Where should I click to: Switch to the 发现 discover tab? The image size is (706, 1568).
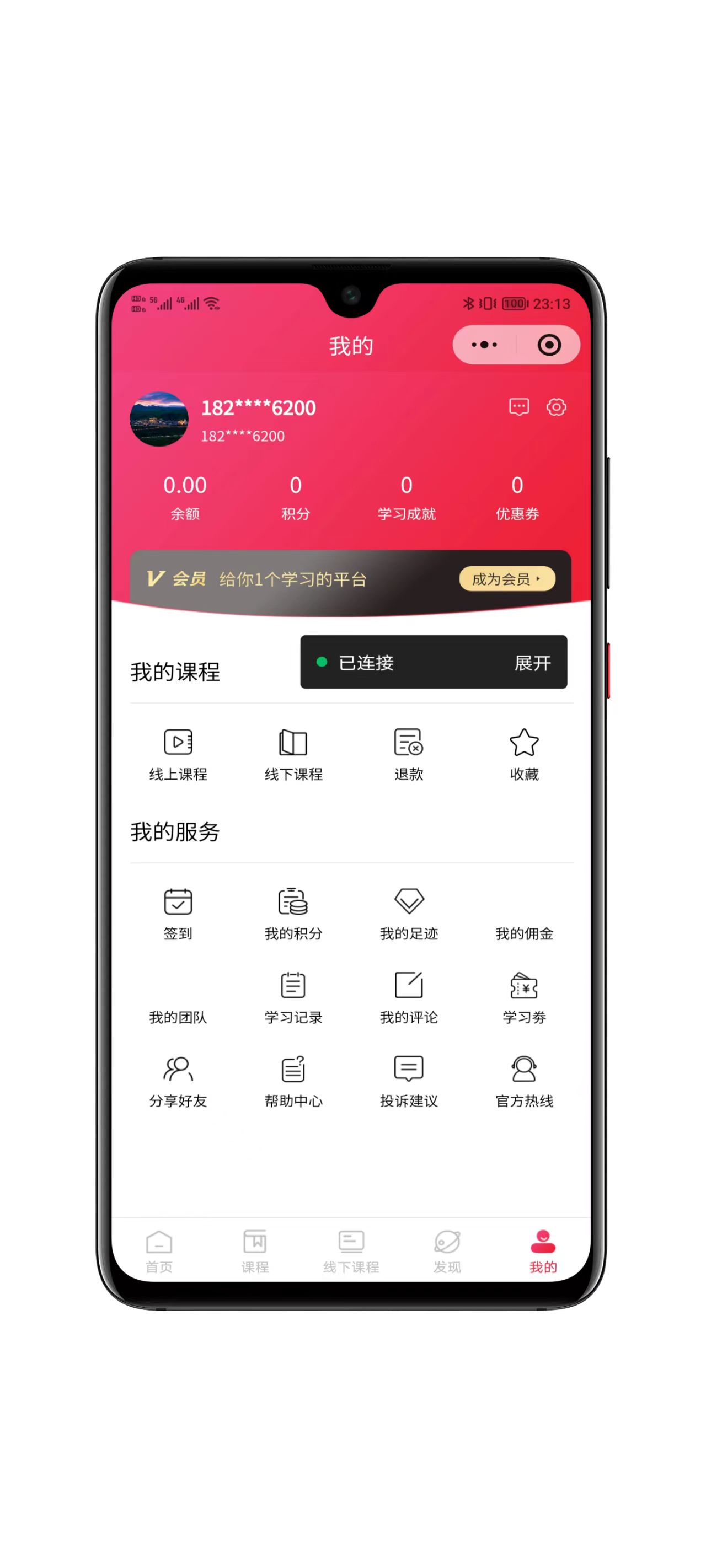(x=447, y=1251)
